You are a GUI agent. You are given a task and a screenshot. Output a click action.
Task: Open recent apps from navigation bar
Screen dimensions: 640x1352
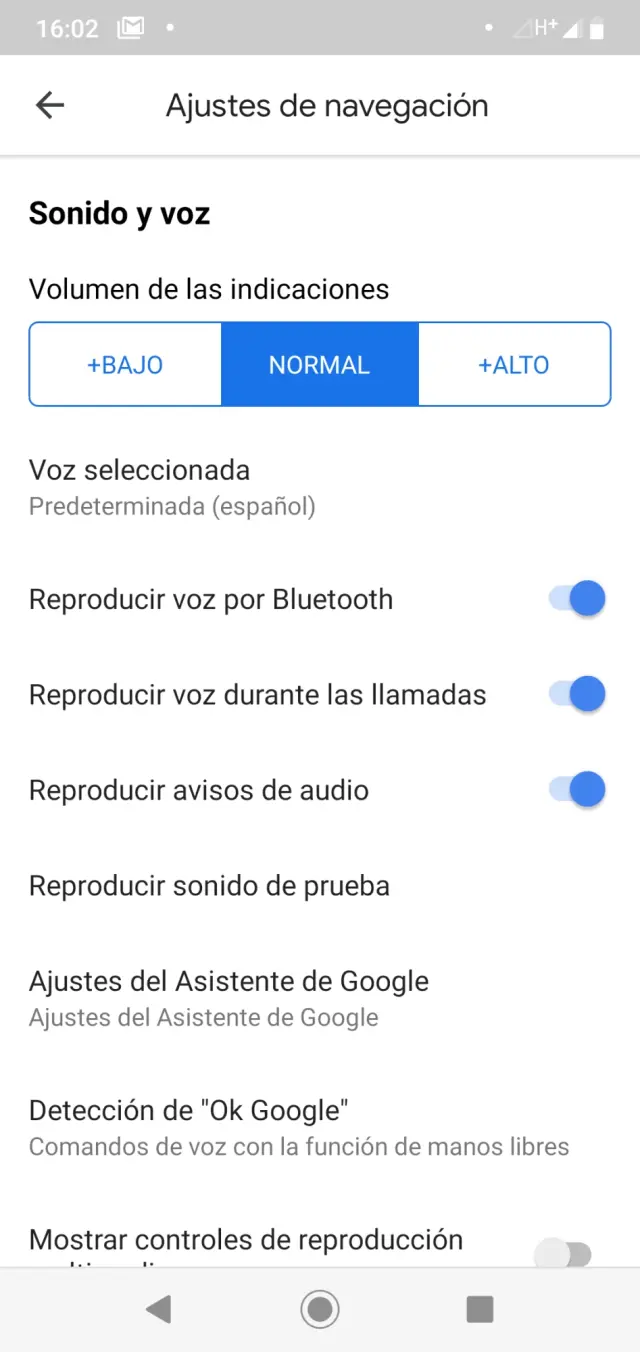coord(480,1309)
